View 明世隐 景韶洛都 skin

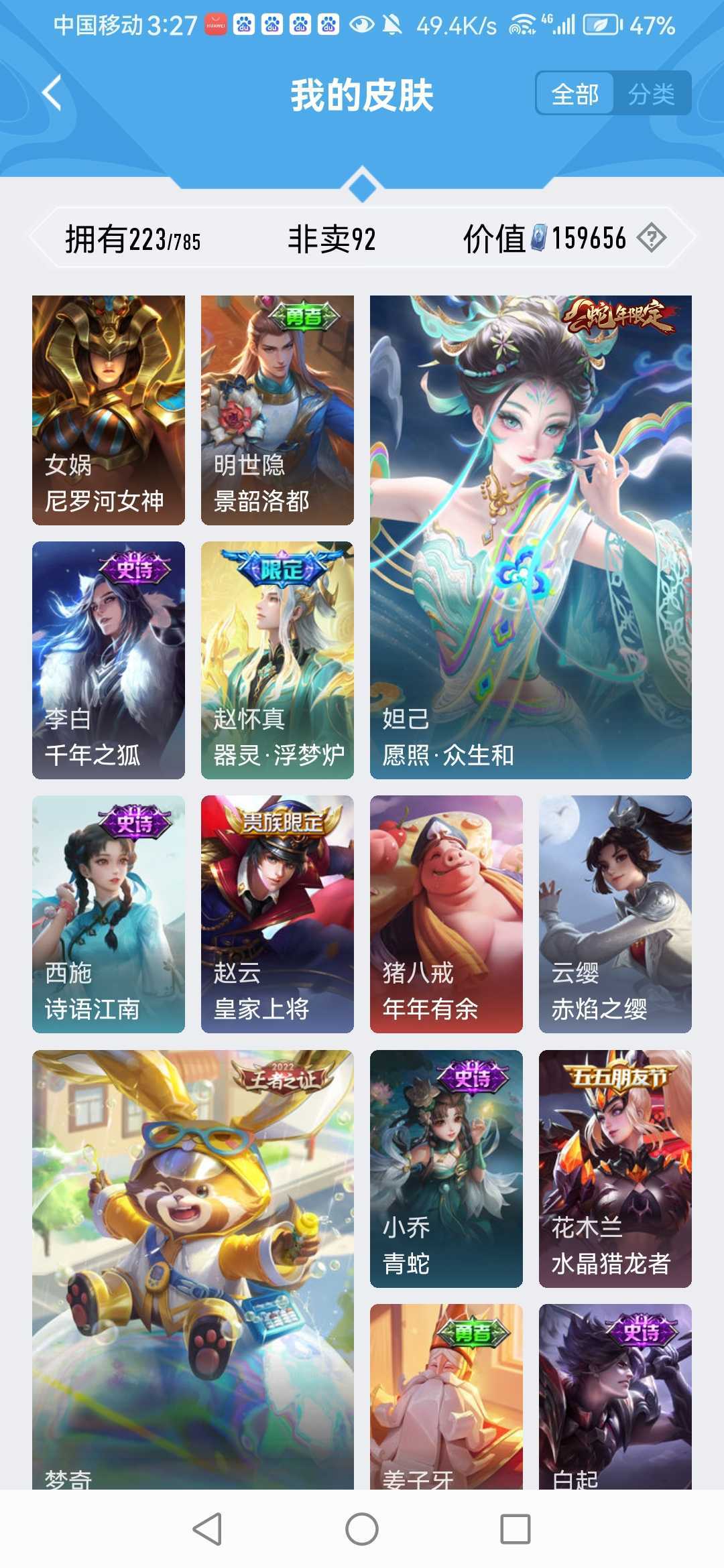[x=278, y=409]
